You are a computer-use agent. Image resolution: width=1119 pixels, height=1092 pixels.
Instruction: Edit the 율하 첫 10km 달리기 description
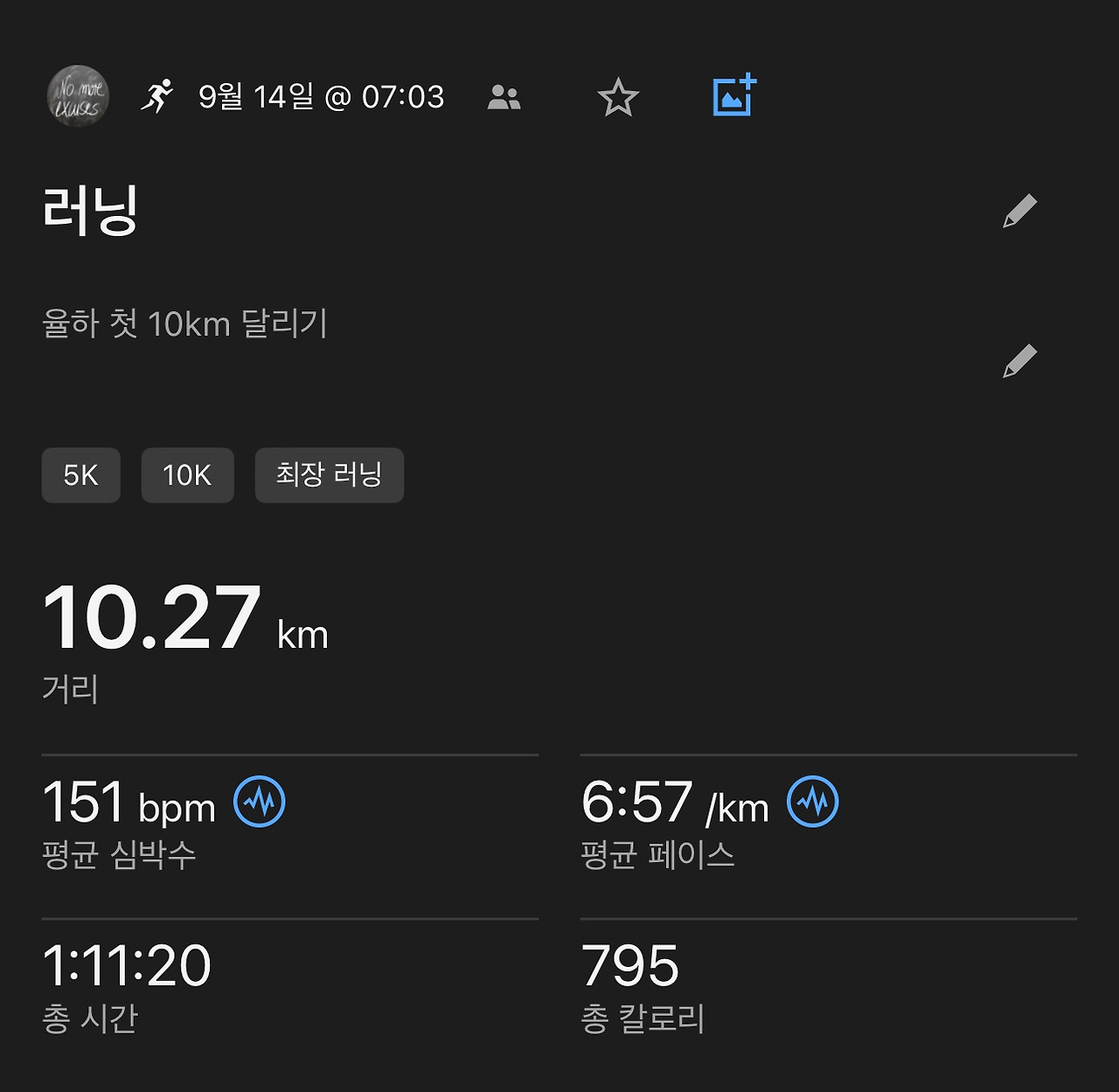(x=1019, y=361)
